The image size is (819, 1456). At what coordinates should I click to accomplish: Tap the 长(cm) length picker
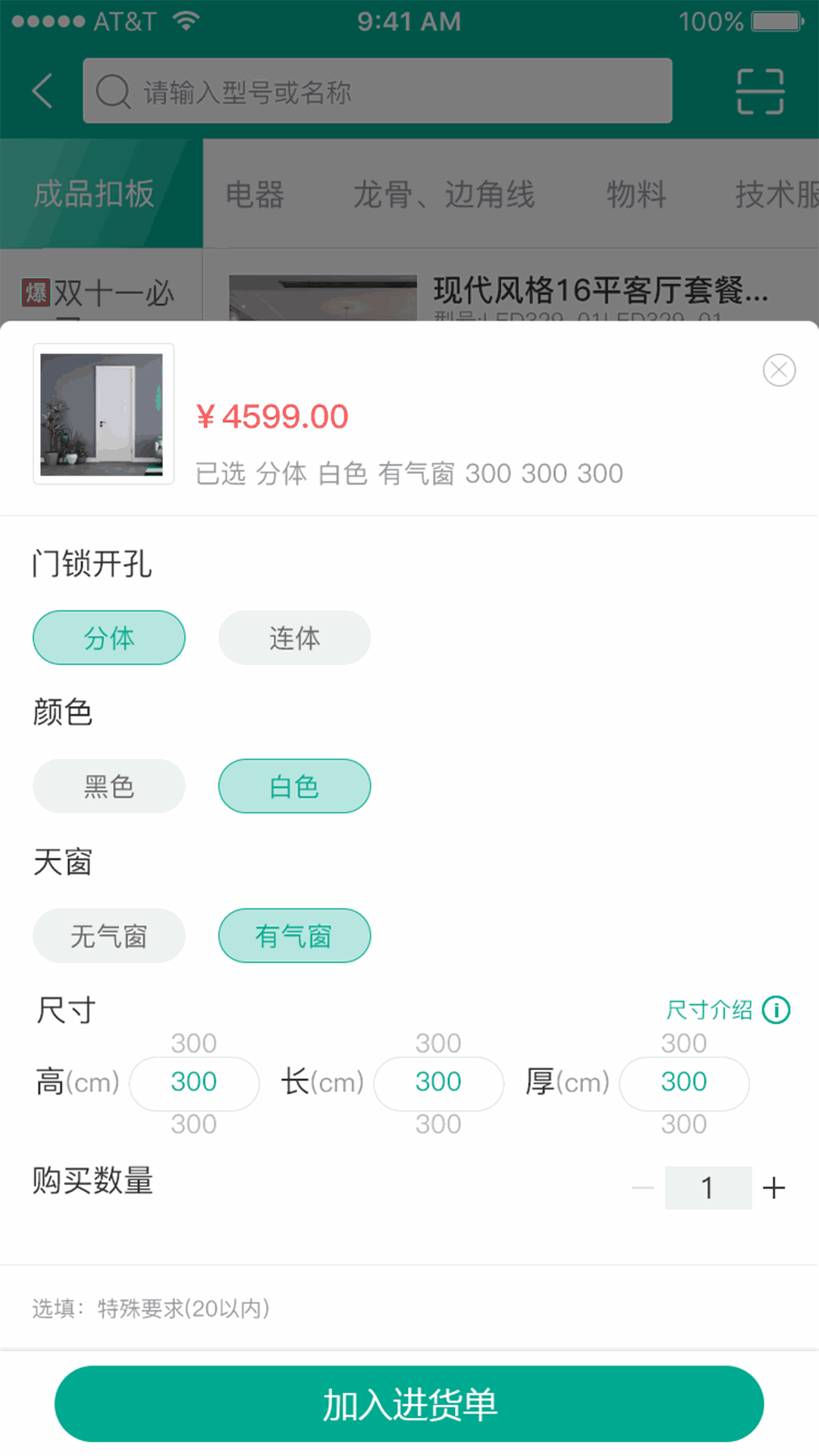pos(438,1083)
